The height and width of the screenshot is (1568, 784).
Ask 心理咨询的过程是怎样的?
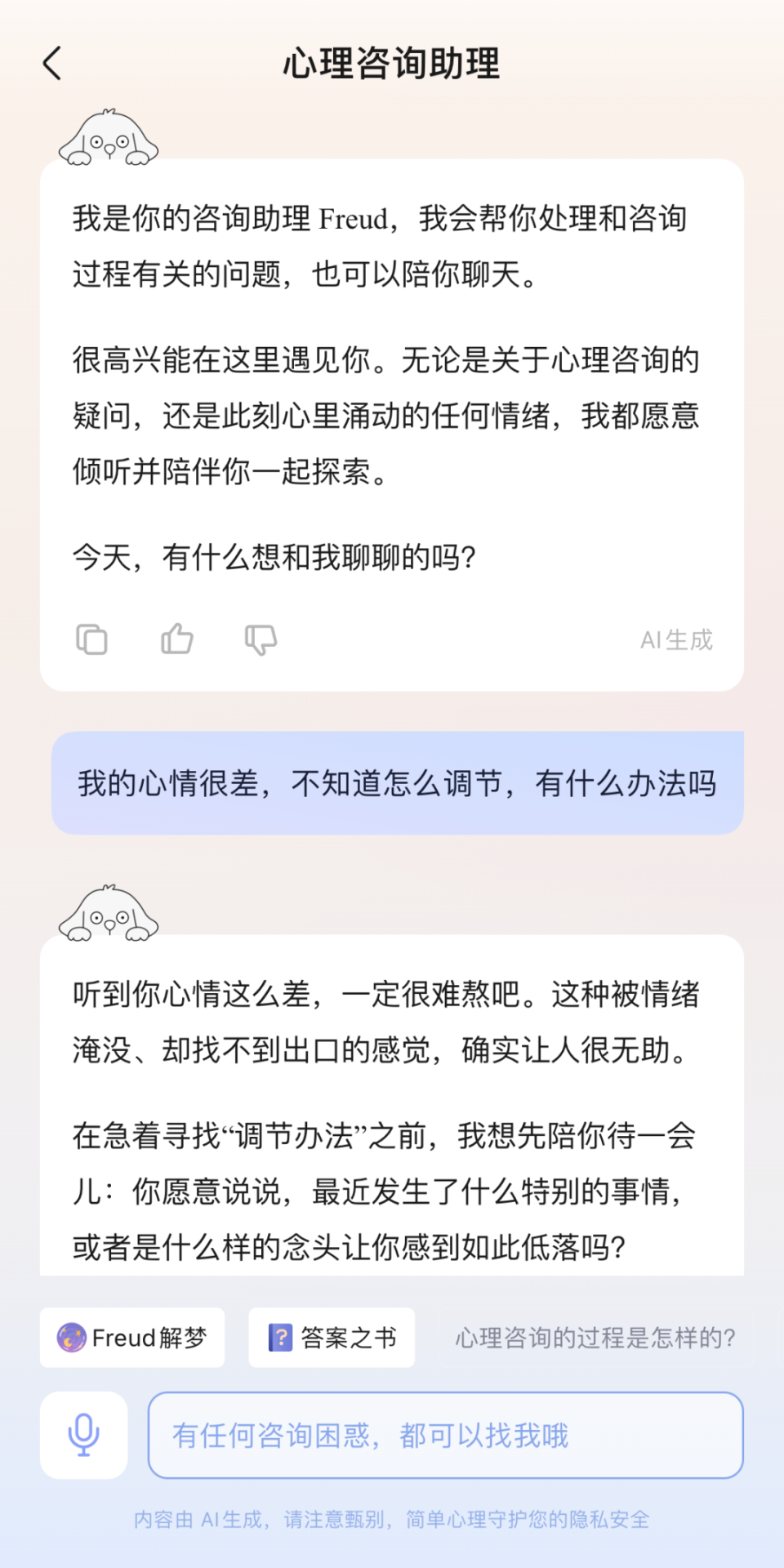coord(595,1338)
